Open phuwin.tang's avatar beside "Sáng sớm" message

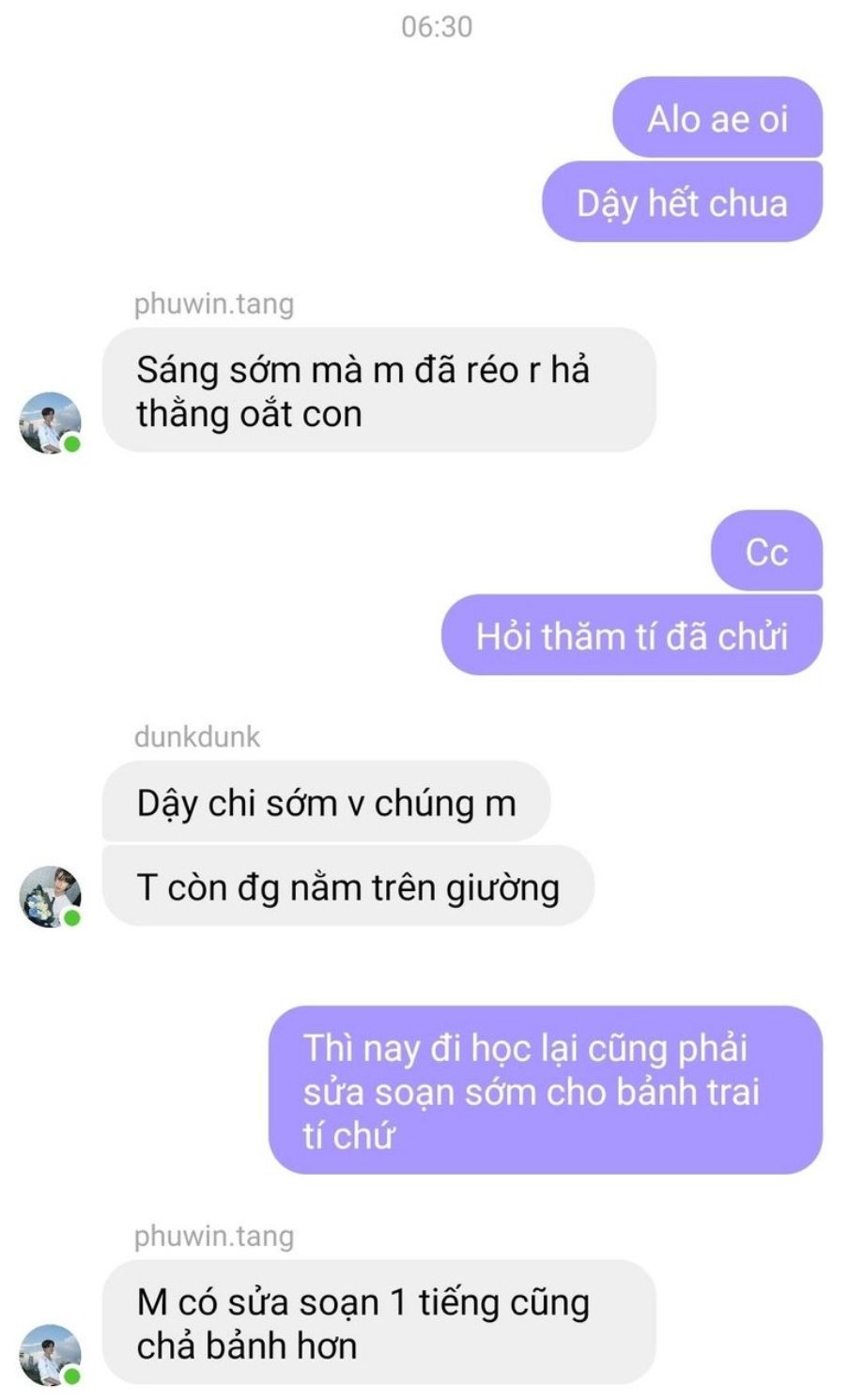(x=50, y=423)
